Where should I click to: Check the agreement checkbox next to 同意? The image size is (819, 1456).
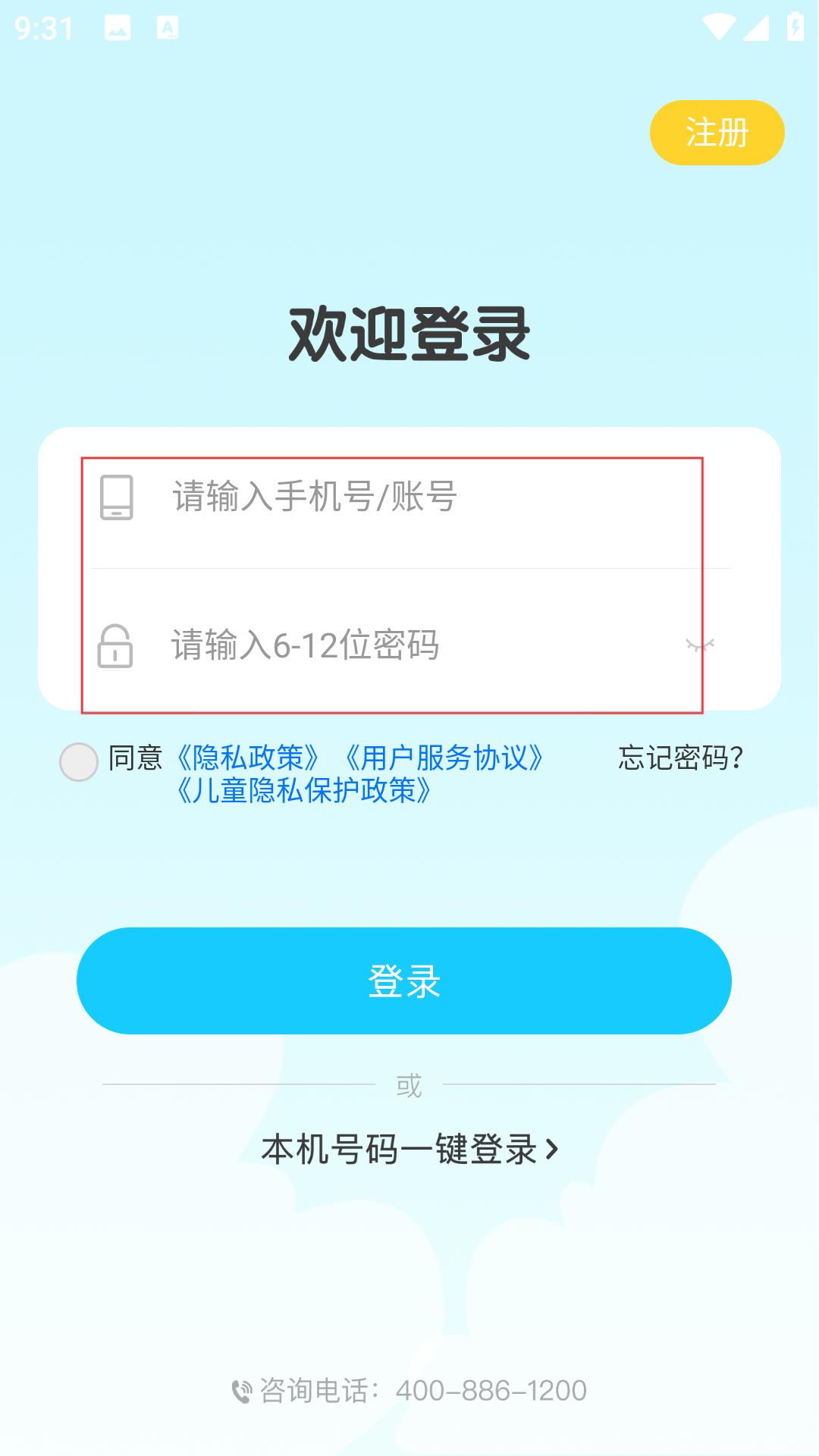[x=79, y=761]
